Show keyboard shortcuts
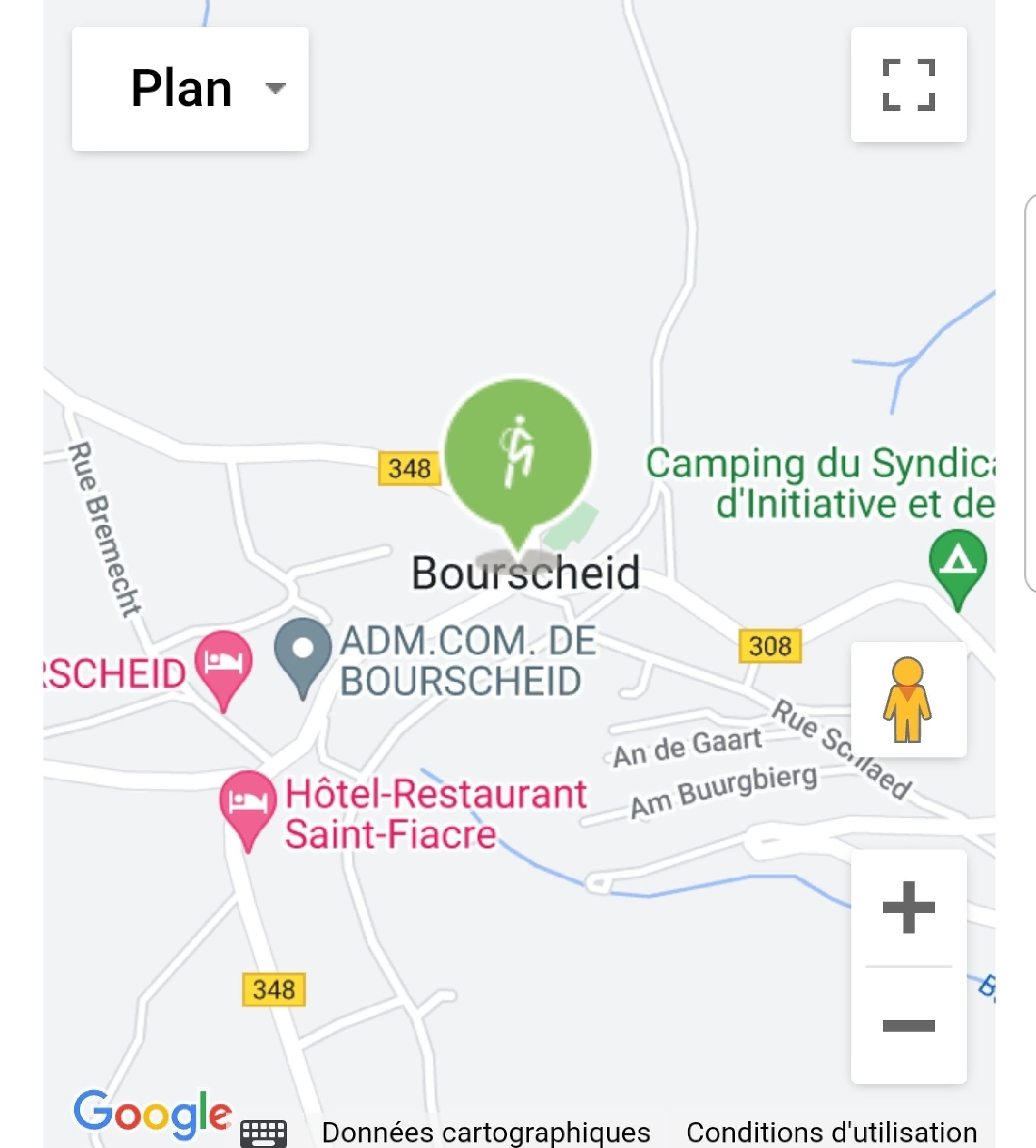This screenshot has height=1148, width=1036. point(264,1133)
